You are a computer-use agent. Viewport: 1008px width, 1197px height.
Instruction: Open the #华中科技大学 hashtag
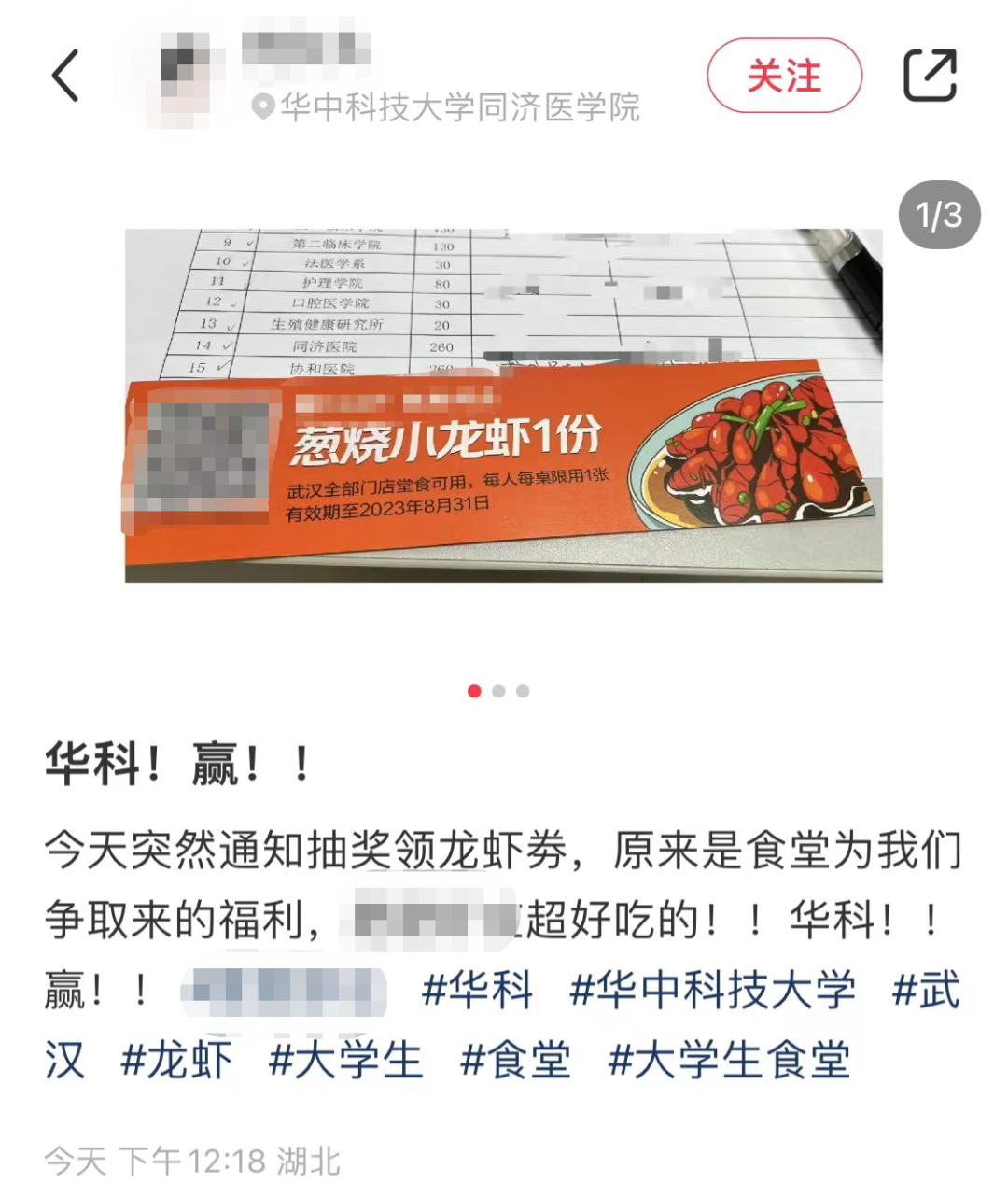point(712,991)
